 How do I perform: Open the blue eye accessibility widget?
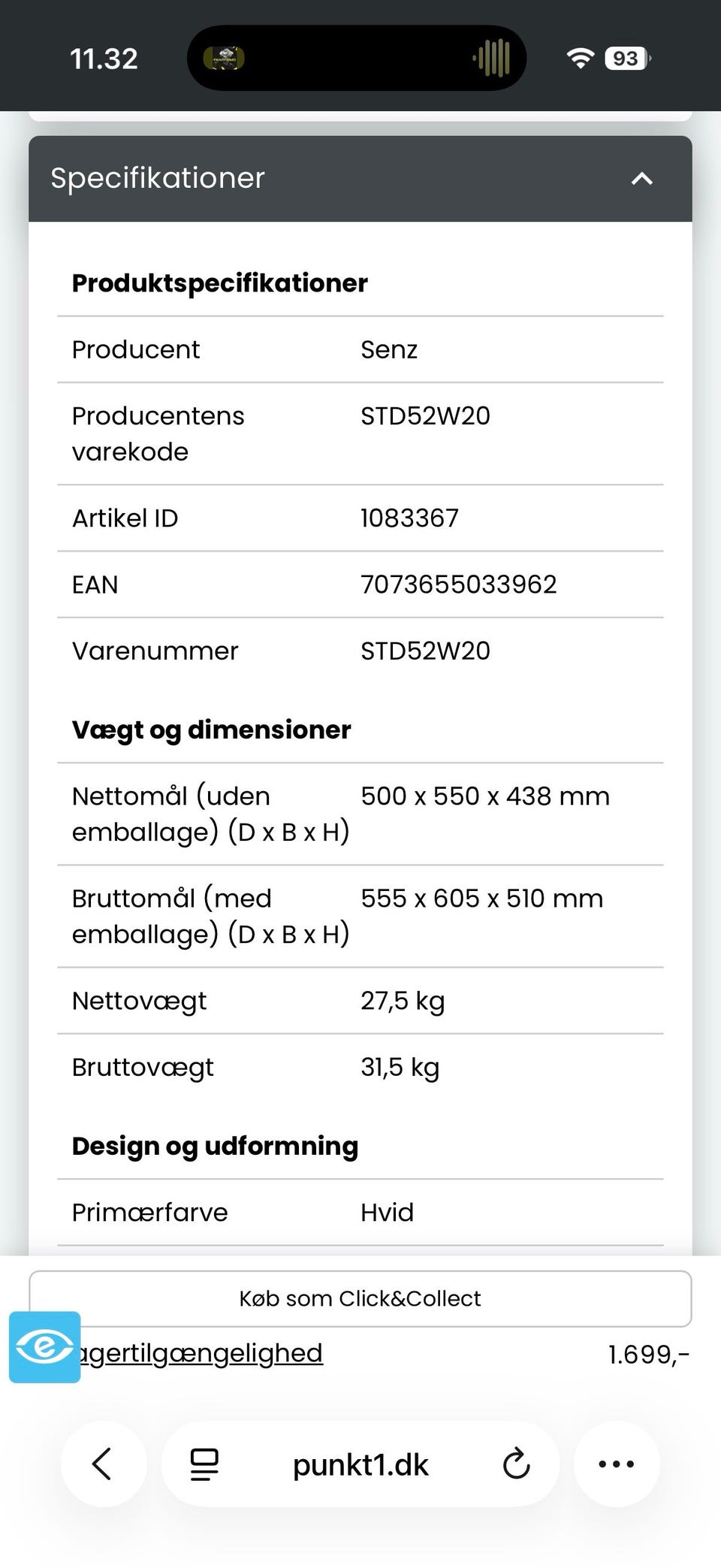45,1347
